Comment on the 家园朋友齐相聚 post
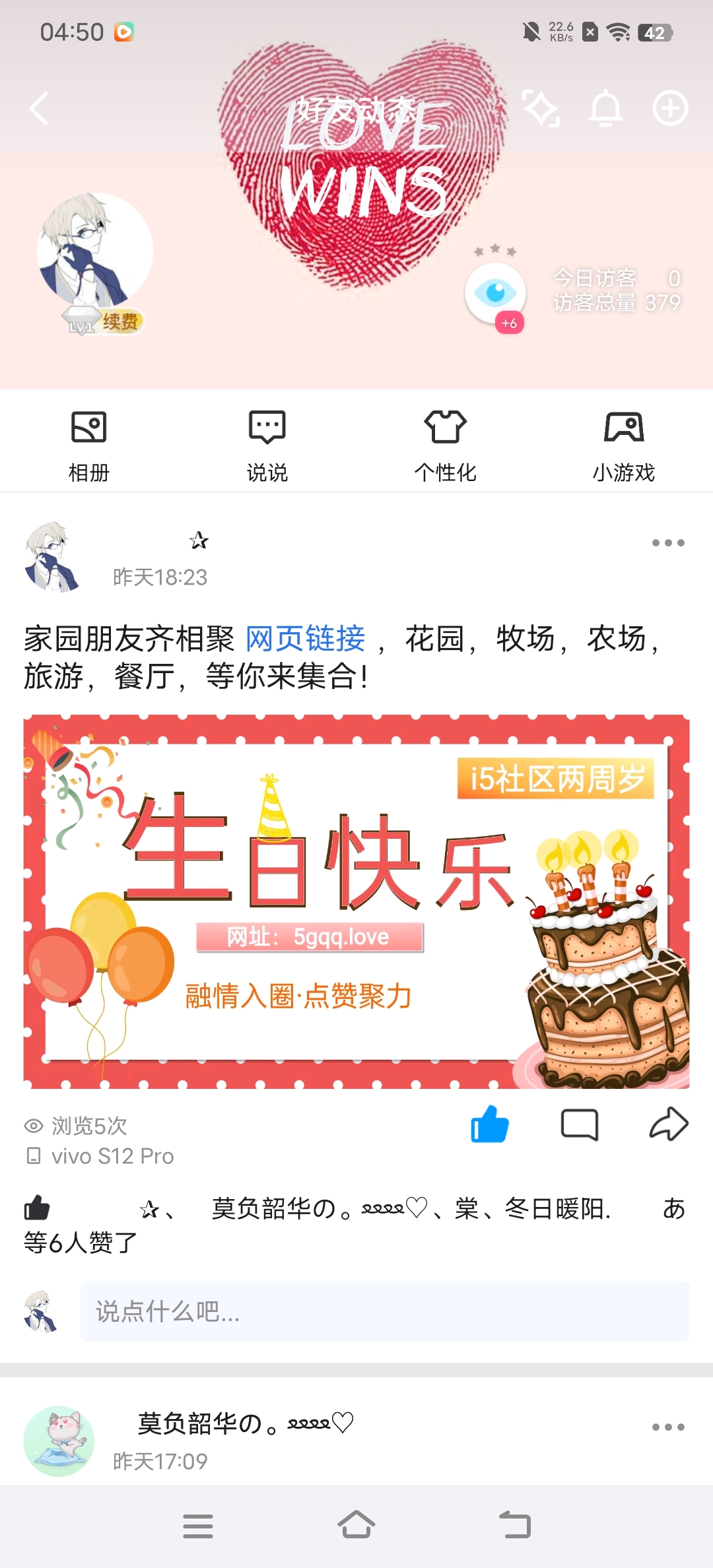Viewport: 713px width, 1568px height. tap(580, 1124)
